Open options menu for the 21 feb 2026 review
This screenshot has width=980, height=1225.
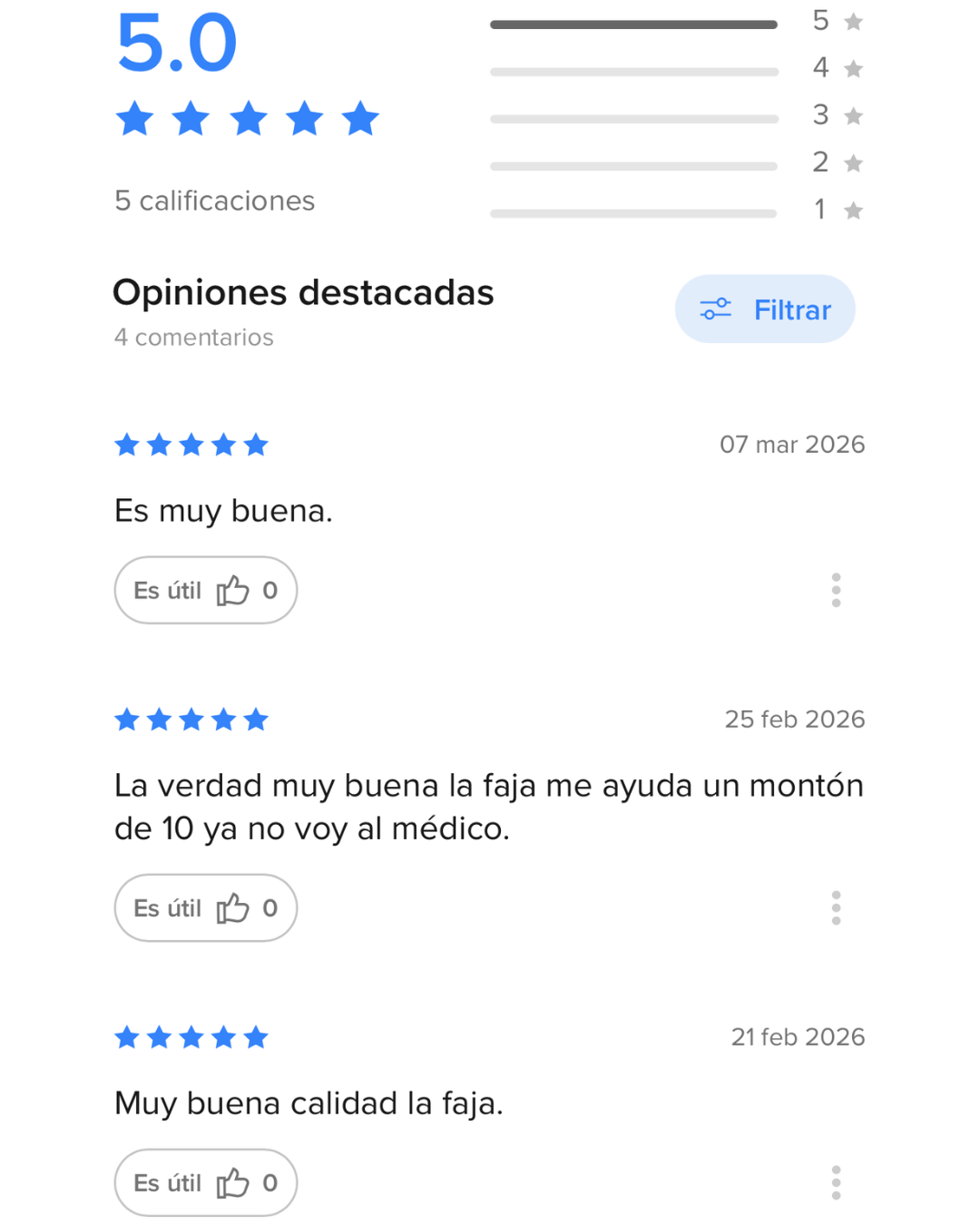click(836, 1182)
